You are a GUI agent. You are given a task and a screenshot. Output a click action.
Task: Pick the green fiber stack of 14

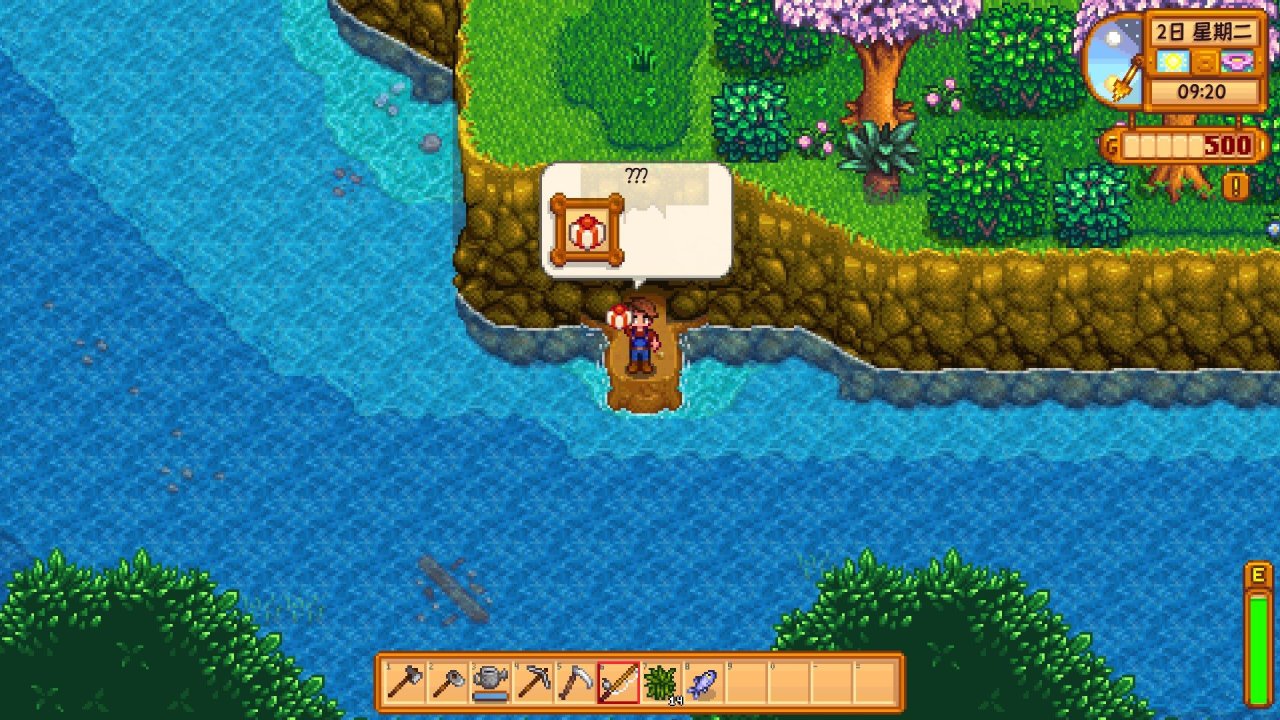(x=660, y=683)
